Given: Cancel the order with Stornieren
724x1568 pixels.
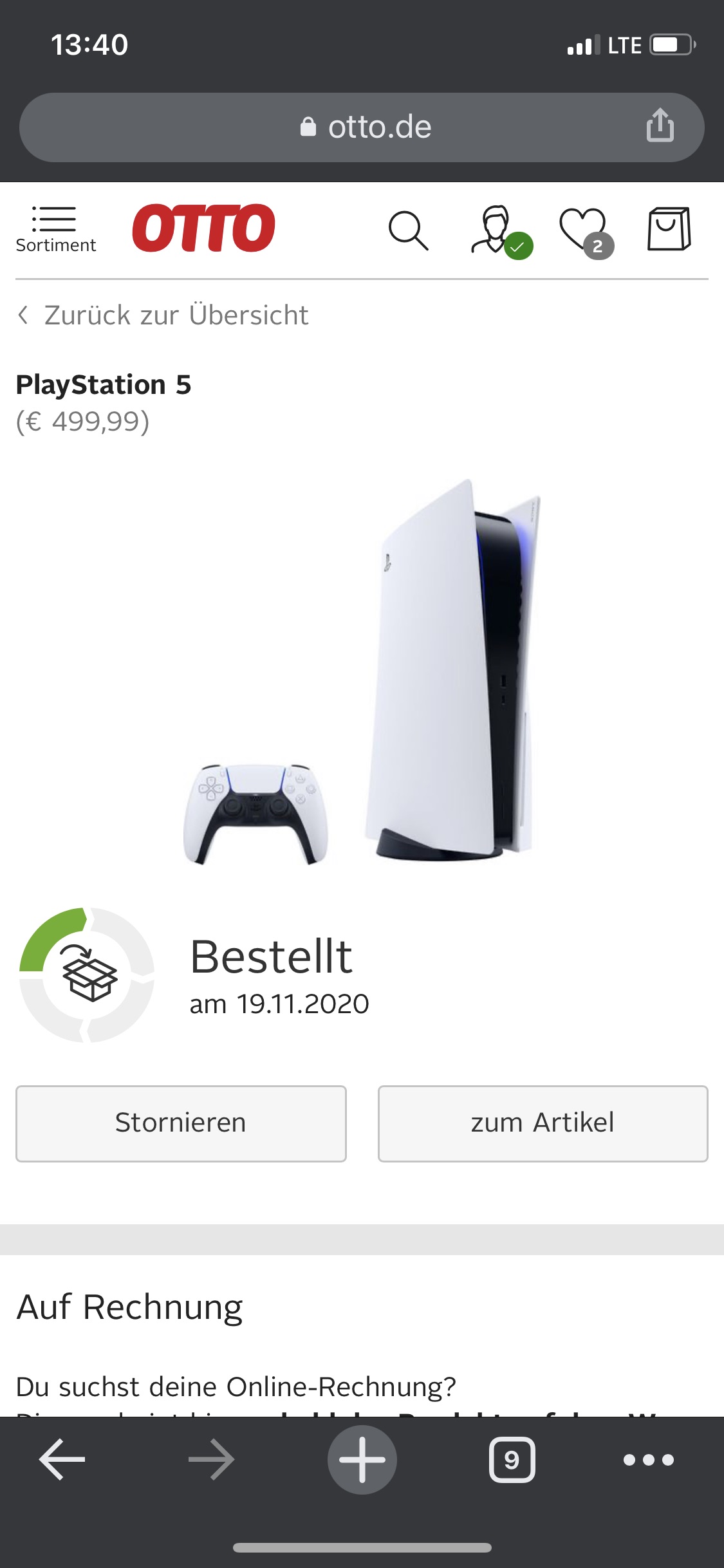Looking at the screenshot, I should (x=181, y=1123).
